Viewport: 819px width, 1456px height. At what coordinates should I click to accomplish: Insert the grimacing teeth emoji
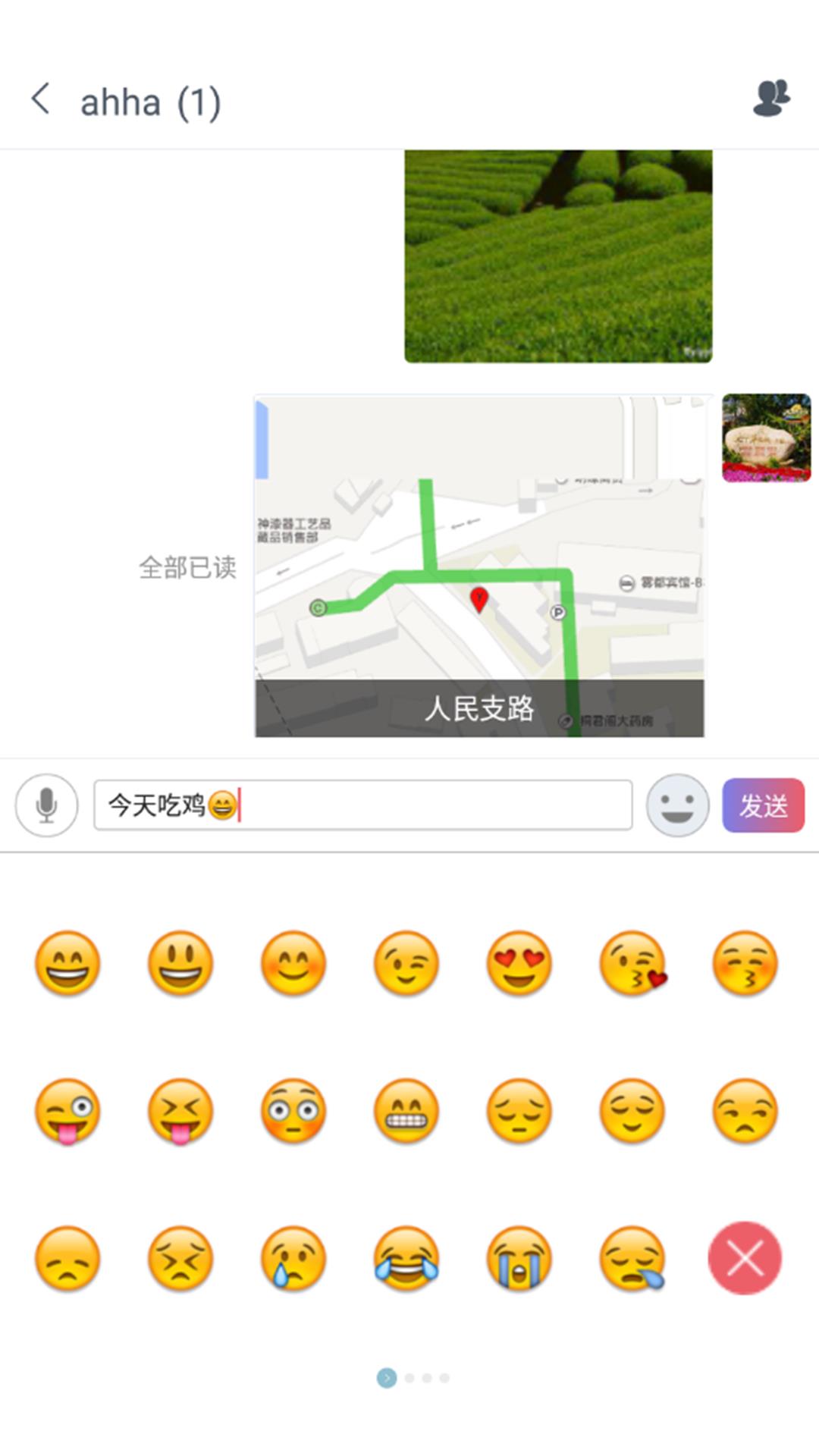[406, 1111]
